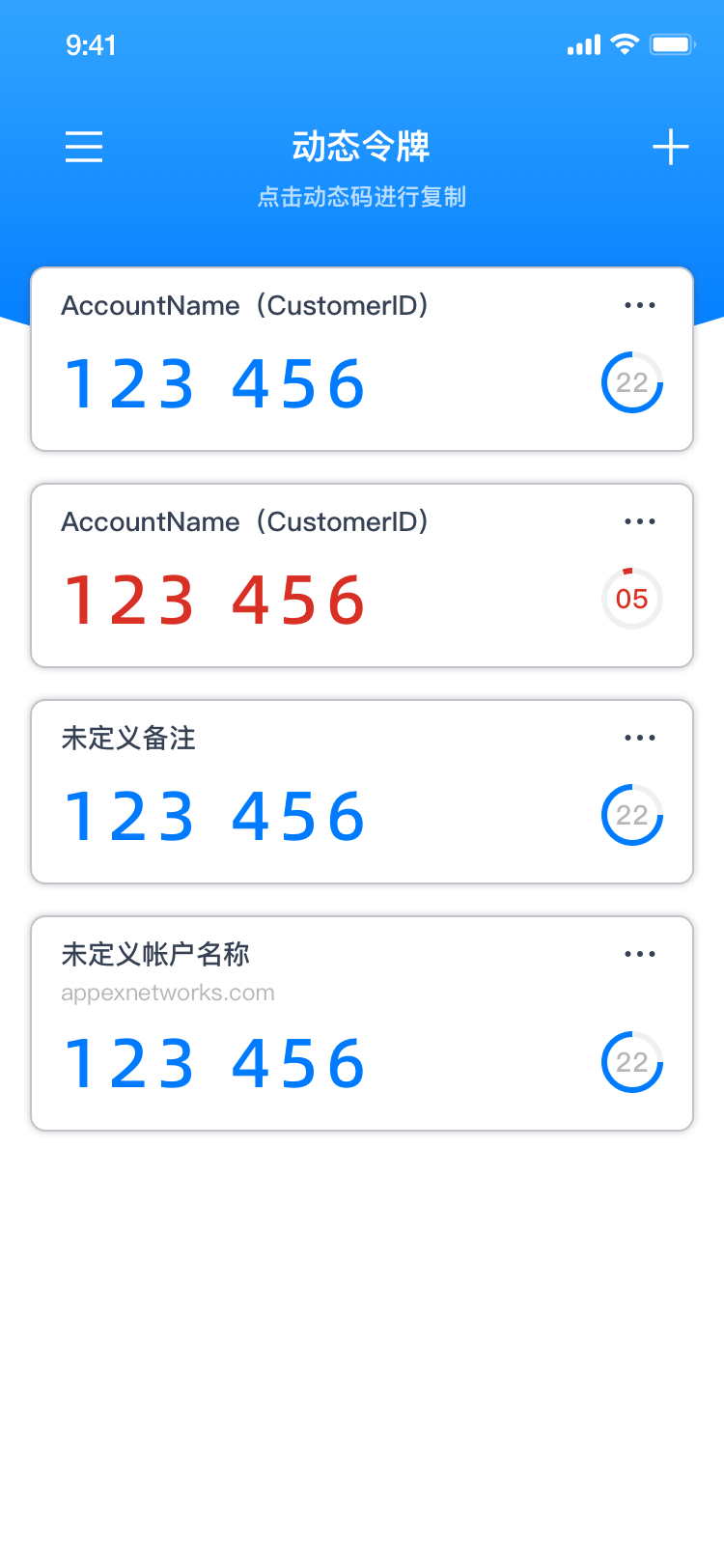This screenshot has width=724, height=1568.
Task: Click the countdown circle on first token card
Action: click(632, 383)
